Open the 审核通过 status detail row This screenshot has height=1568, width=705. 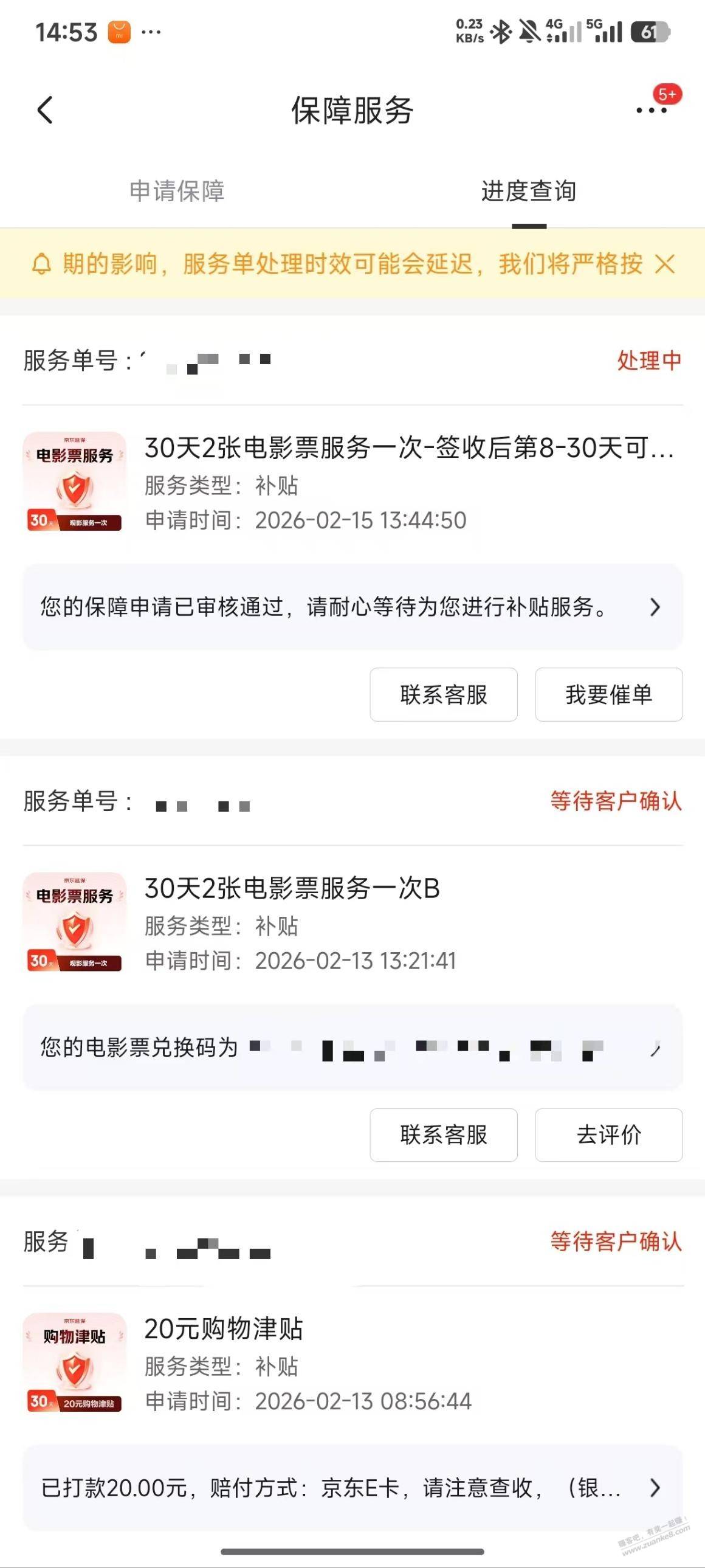(352, 607)
